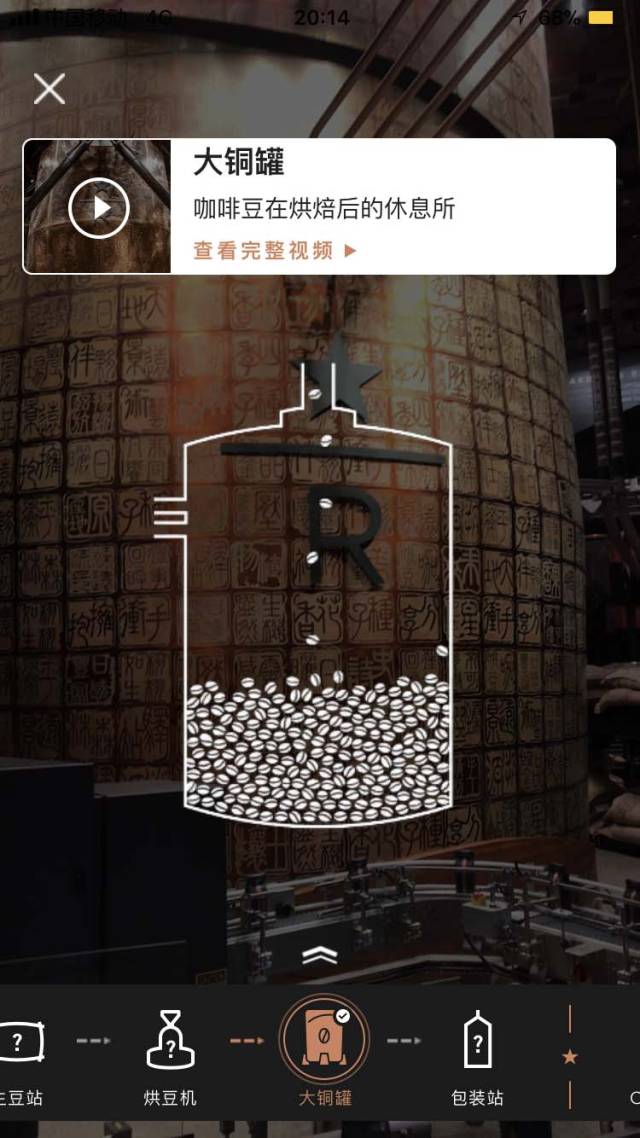
Task: Close the AR view with the X
Action: [49, 89]
